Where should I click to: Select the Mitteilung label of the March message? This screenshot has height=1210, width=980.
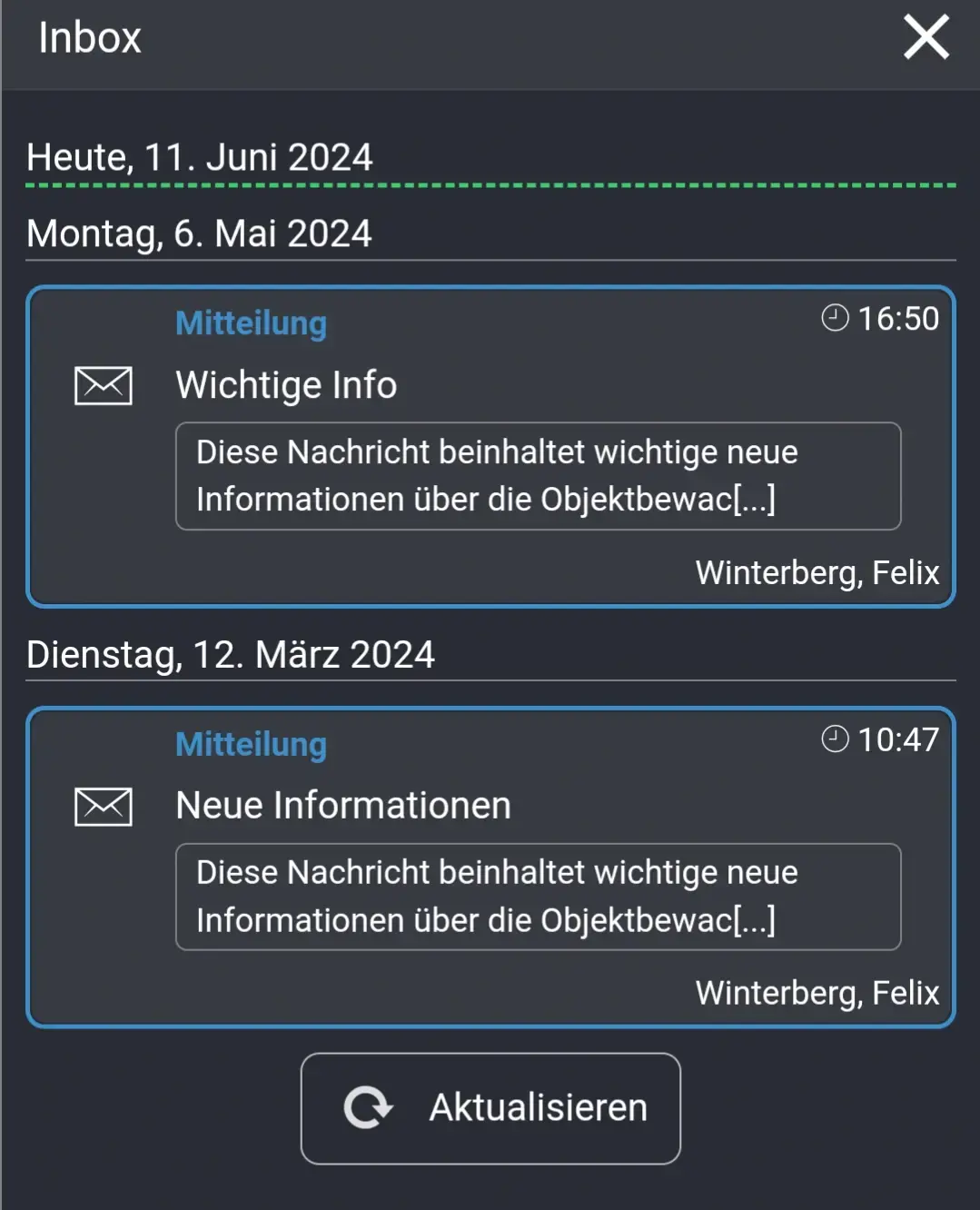(251, 744)
